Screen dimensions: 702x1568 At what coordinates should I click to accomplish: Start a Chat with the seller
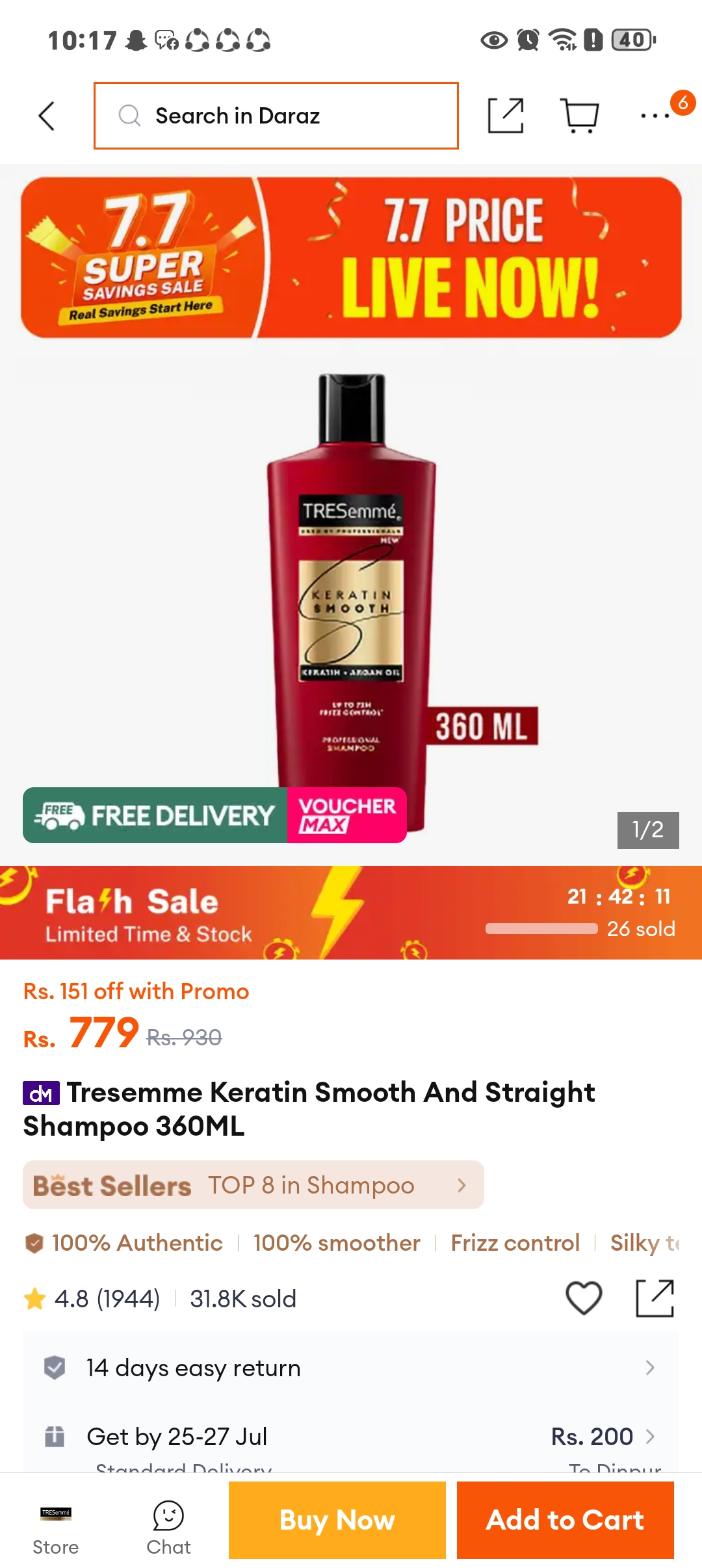coord(168,1529)
